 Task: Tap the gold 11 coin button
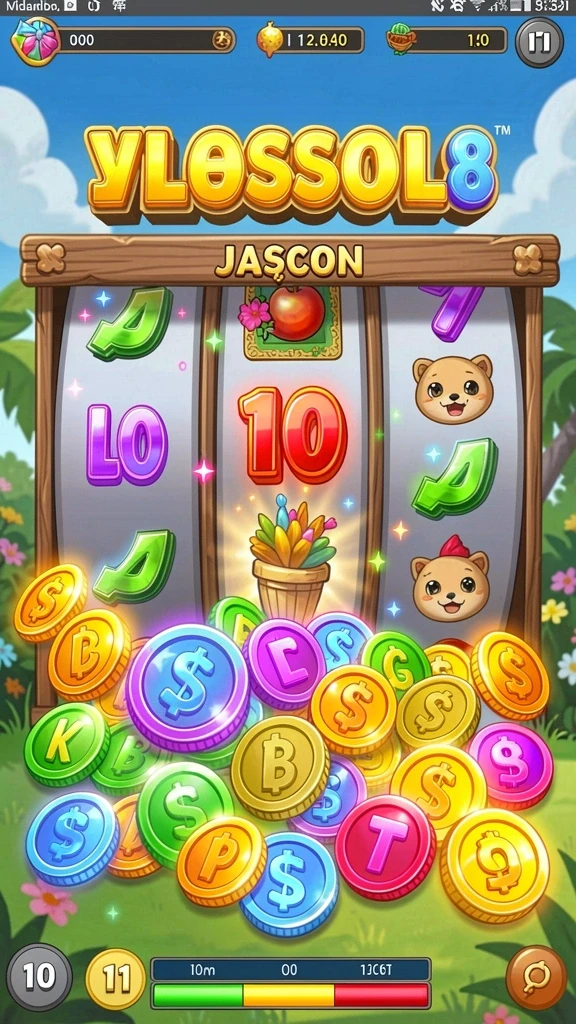(116, 979)
